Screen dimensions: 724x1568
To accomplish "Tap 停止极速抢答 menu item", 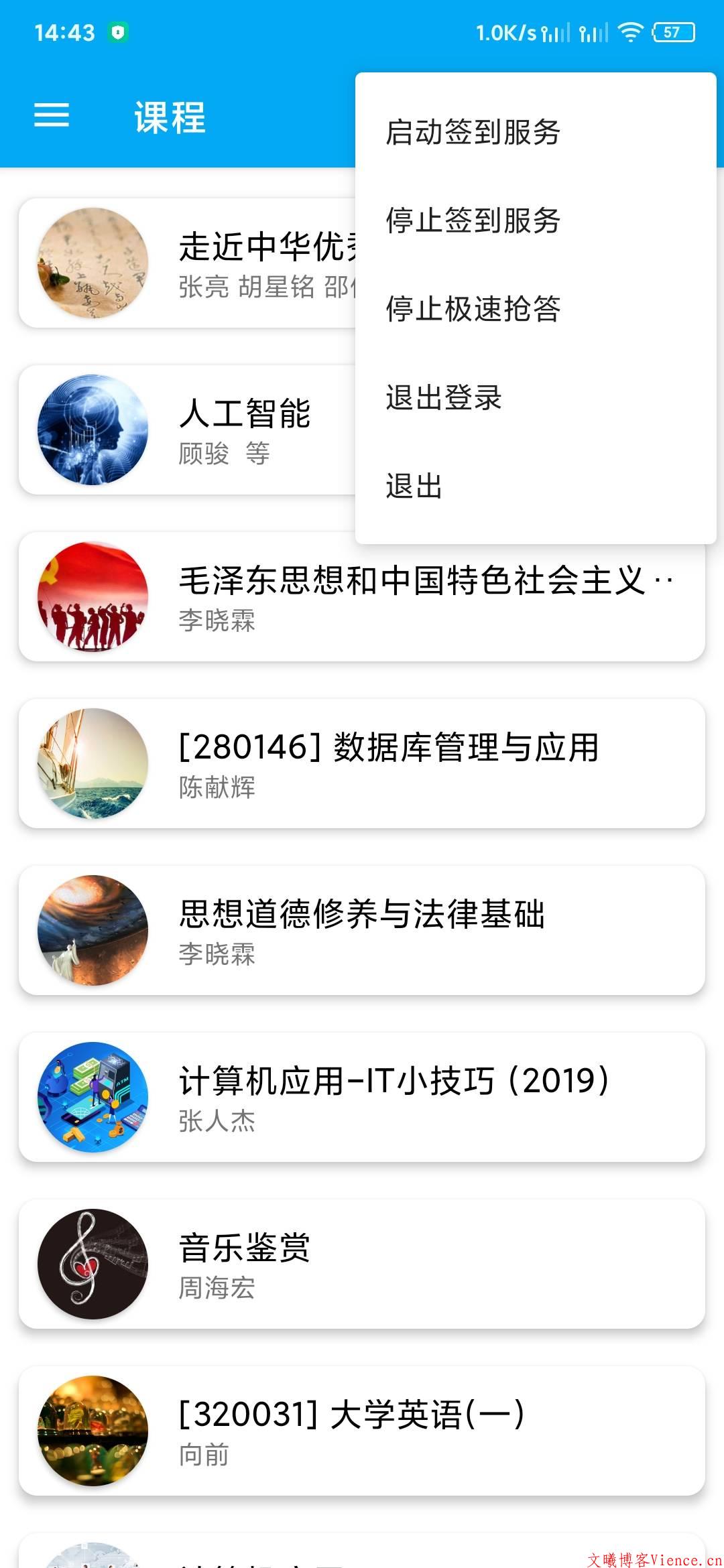I will click(x=473, y=309).
